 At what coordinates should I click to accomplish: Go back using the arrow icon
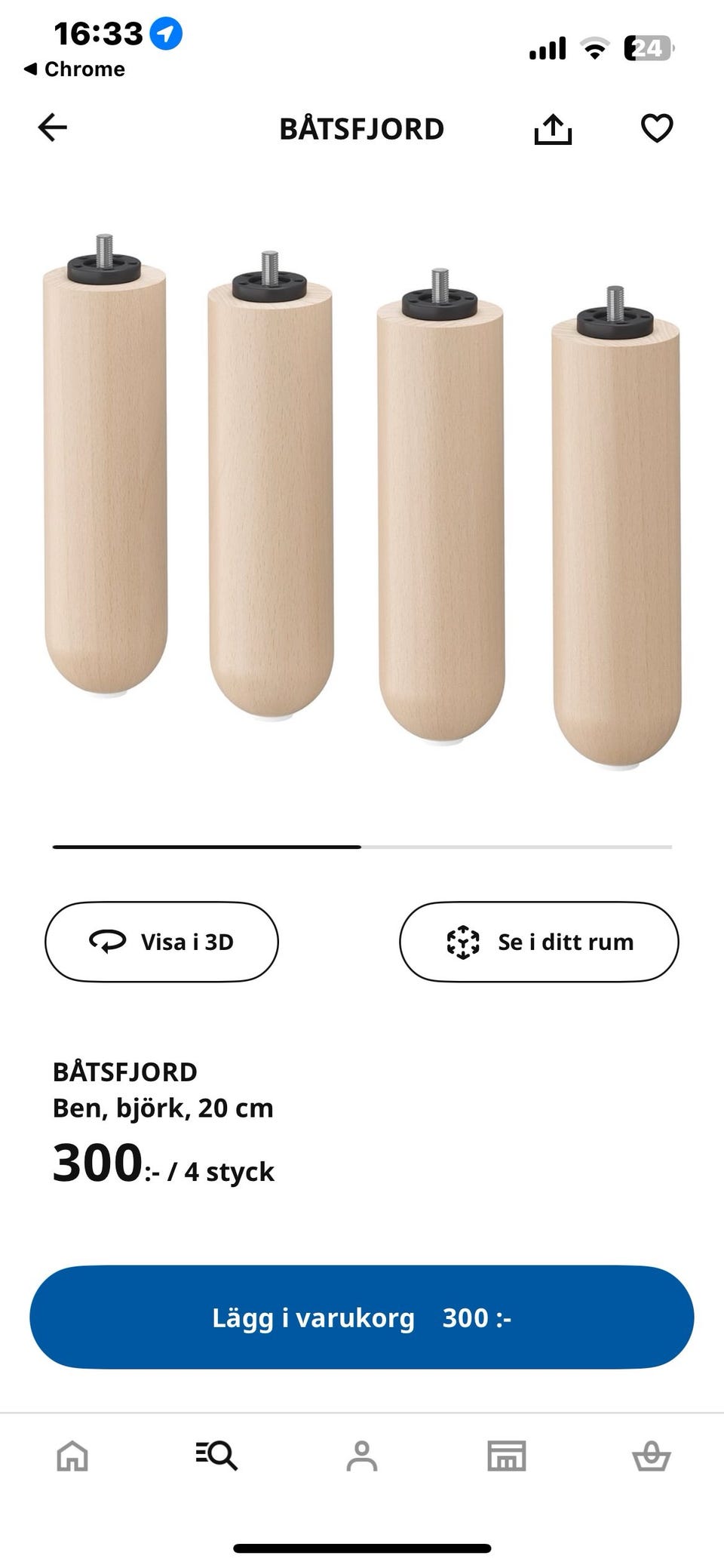[53, 128]
